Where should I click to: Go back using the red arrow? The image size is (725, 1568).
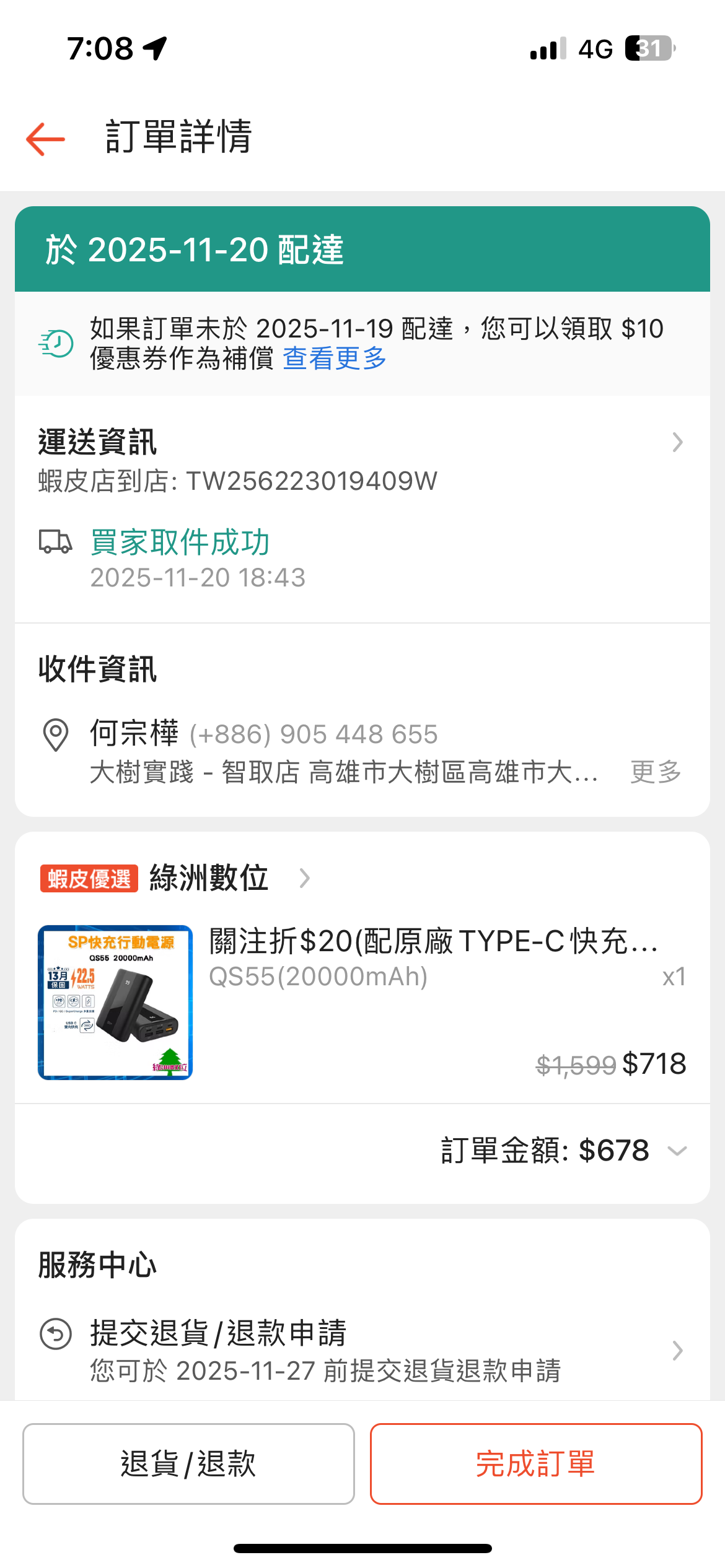[46, 138]
